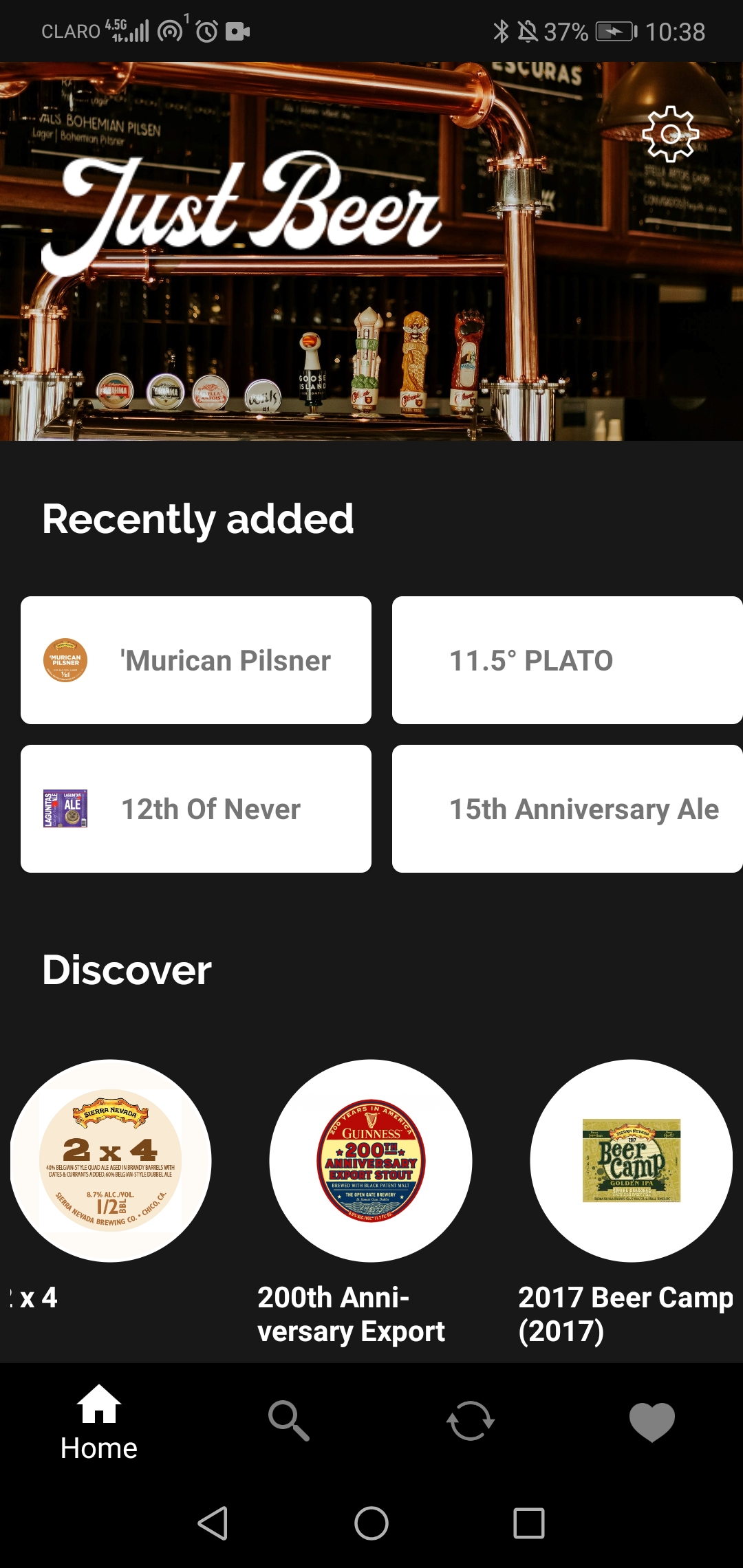This screenshot has height=1568, width=743.
Task: Open 2017 Beer Camp (2017)
Action: click(x=631, y=1161)
